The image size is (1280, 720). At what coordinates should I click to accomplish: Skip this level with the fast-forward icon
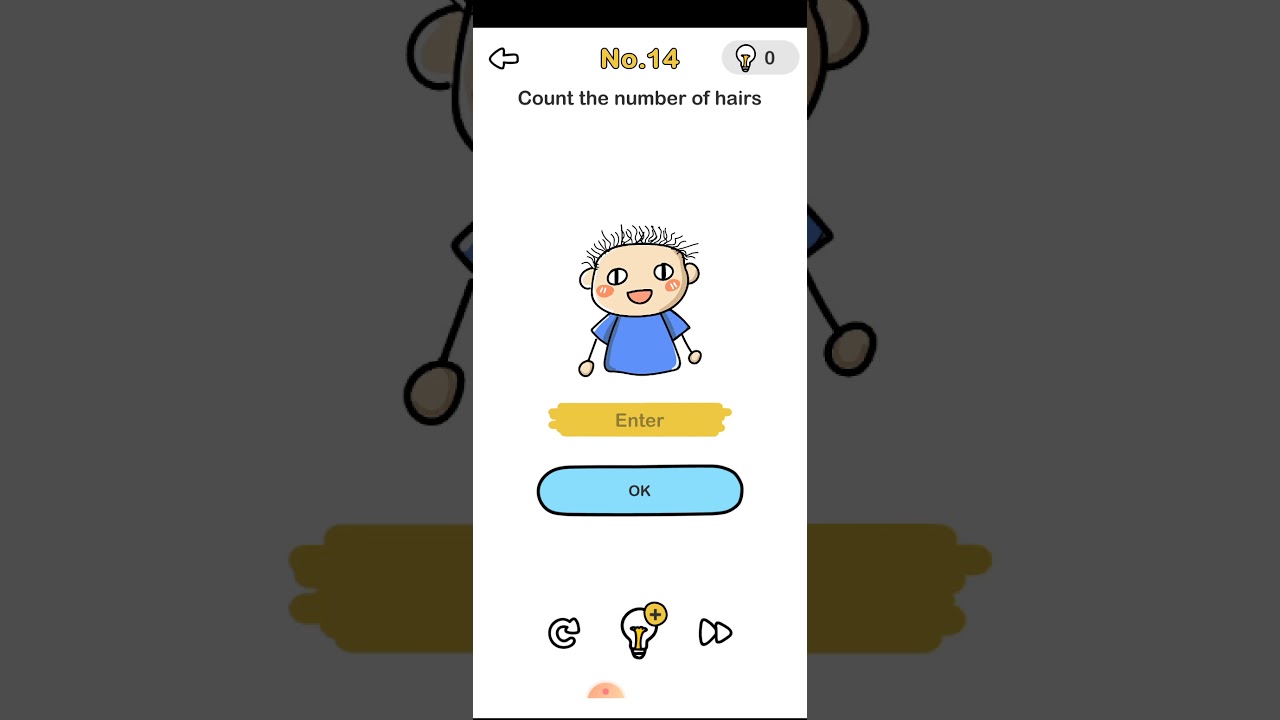(x=716, y=633)
